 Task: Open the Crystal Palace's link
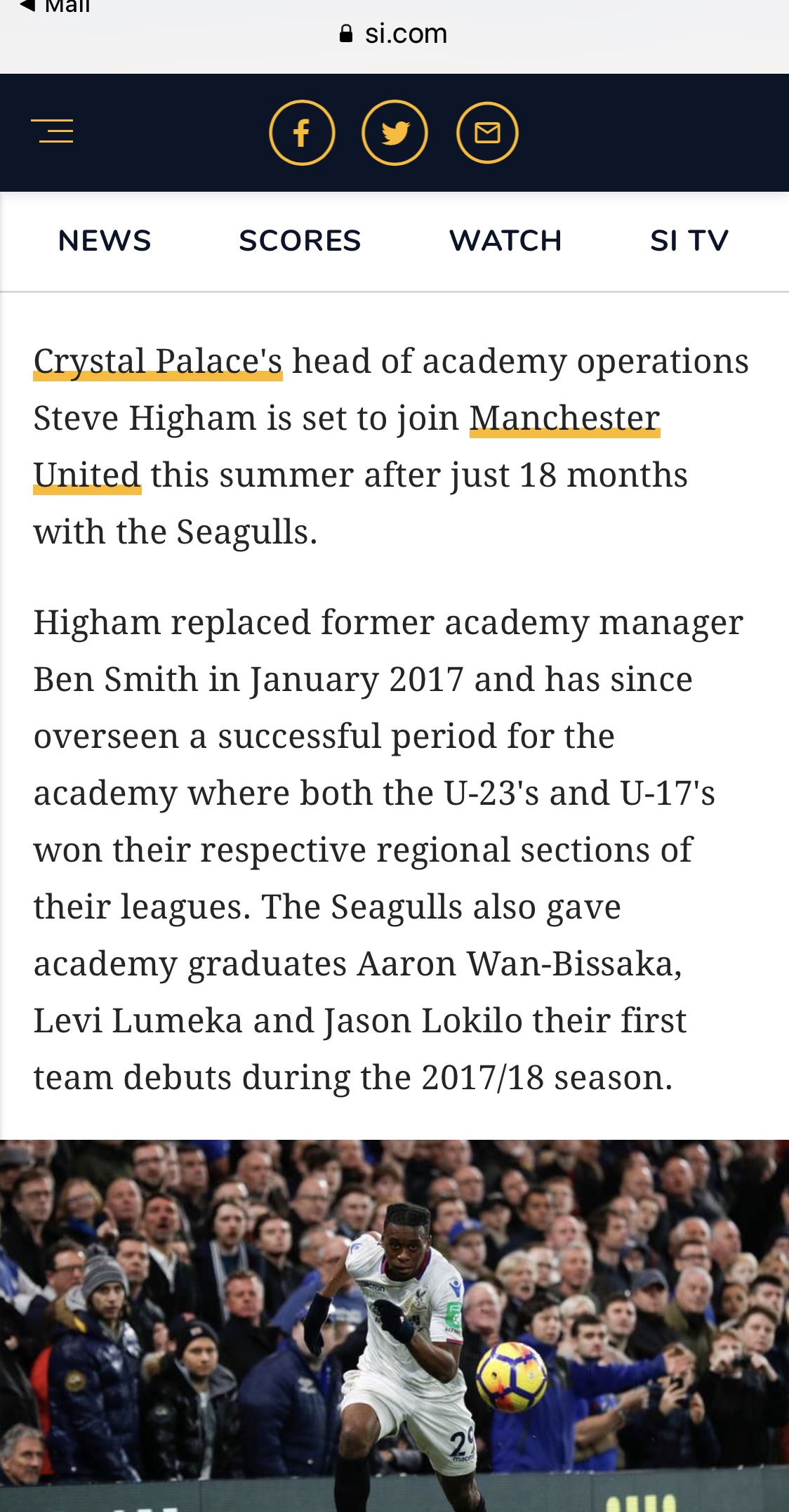tap(158, 362)
